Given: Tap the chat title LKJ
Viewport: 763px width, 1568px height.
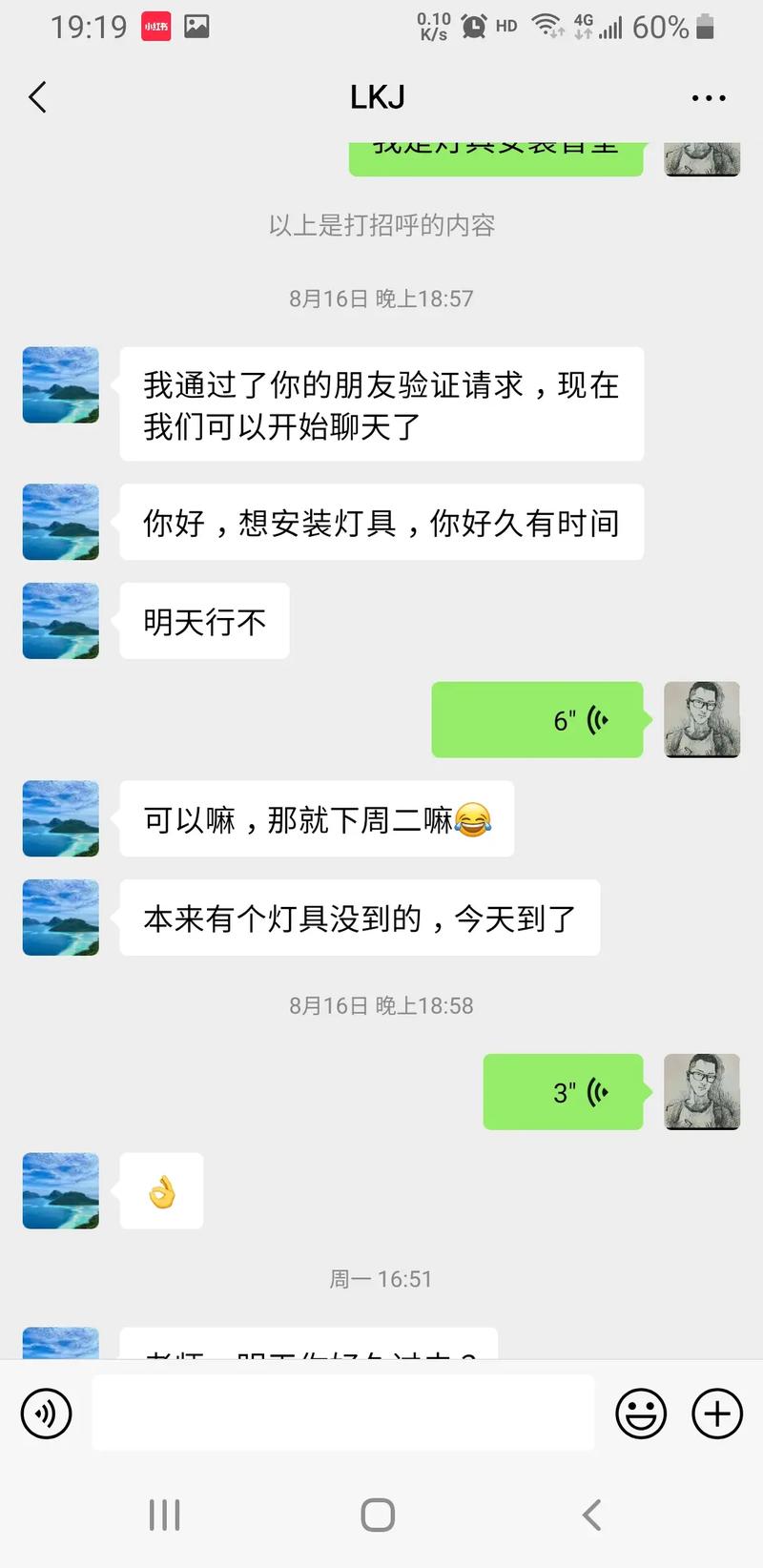Looking at the screenshot, I should (x=377, y=96).
